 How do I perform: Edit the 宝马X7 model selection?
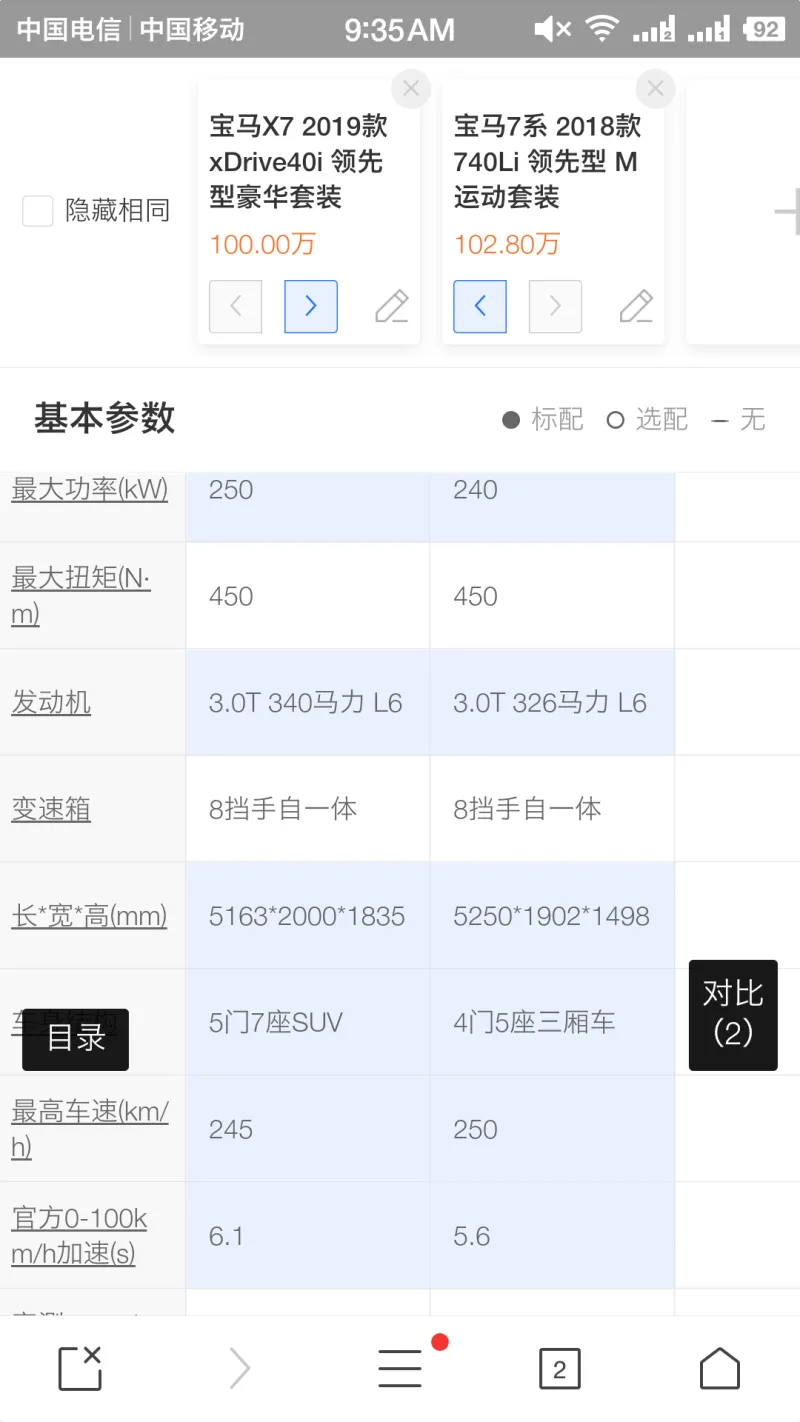click(x=392, y=306)
